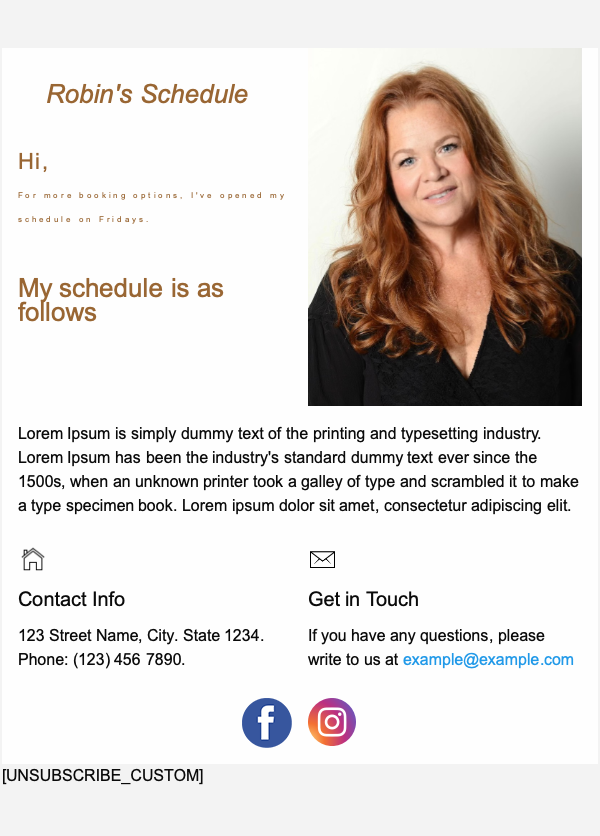The height and width of the screenshot is (836, 600).
Task: Open the example@example.com email link
Action: click(488, 660)
